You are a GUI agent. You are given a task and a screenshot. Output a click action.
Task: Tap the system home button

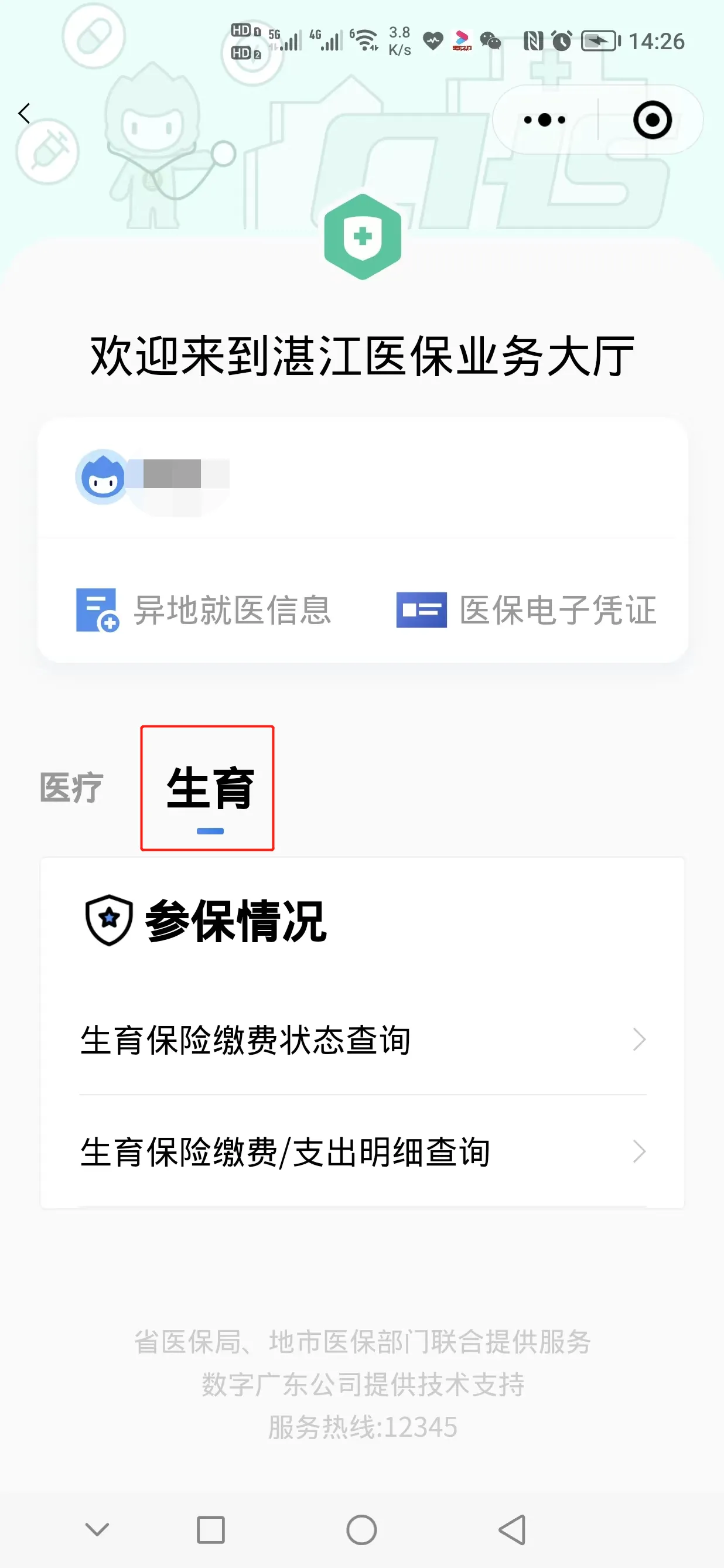(361, 1530)
